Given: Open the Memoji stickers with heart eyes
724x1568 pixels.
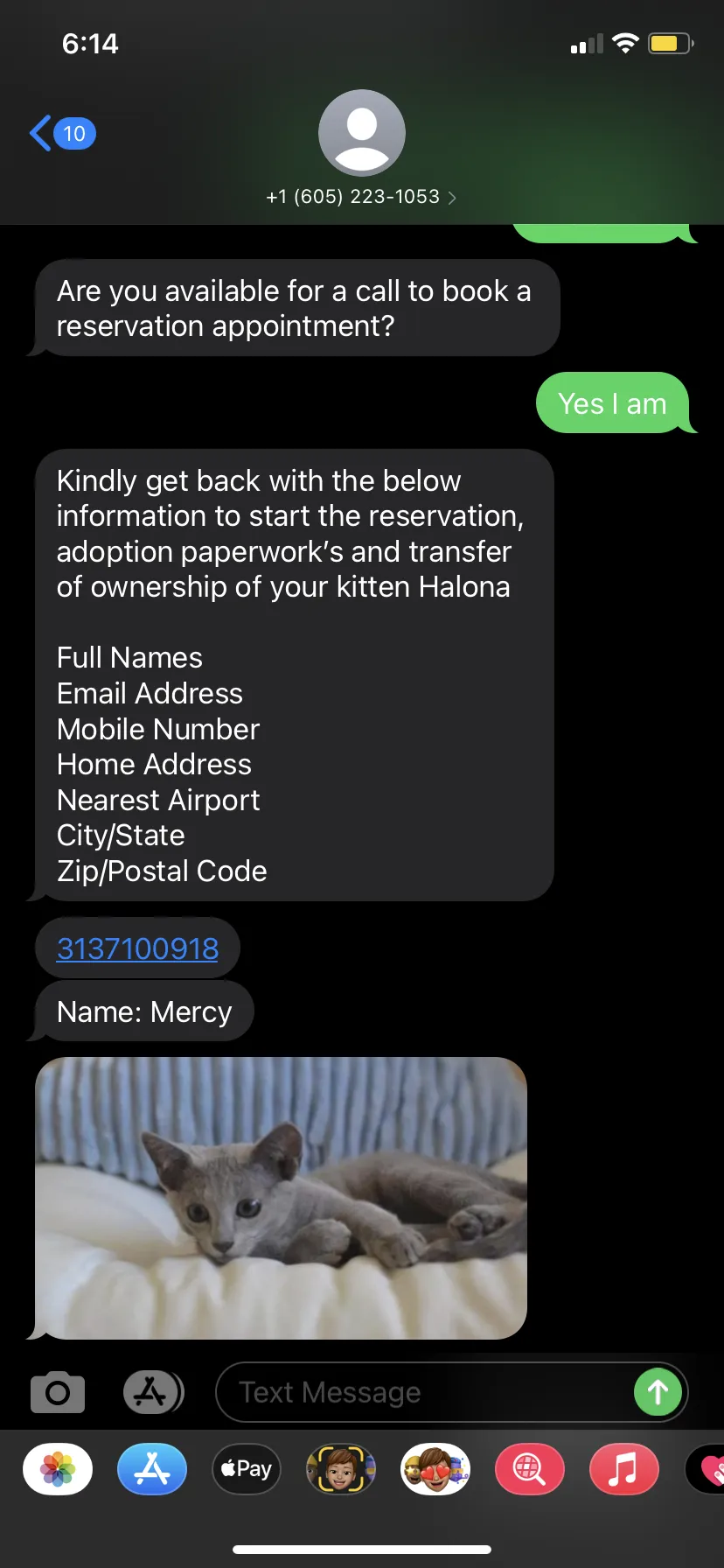Looking at the screenshot, I should [x=435, y=1469].
